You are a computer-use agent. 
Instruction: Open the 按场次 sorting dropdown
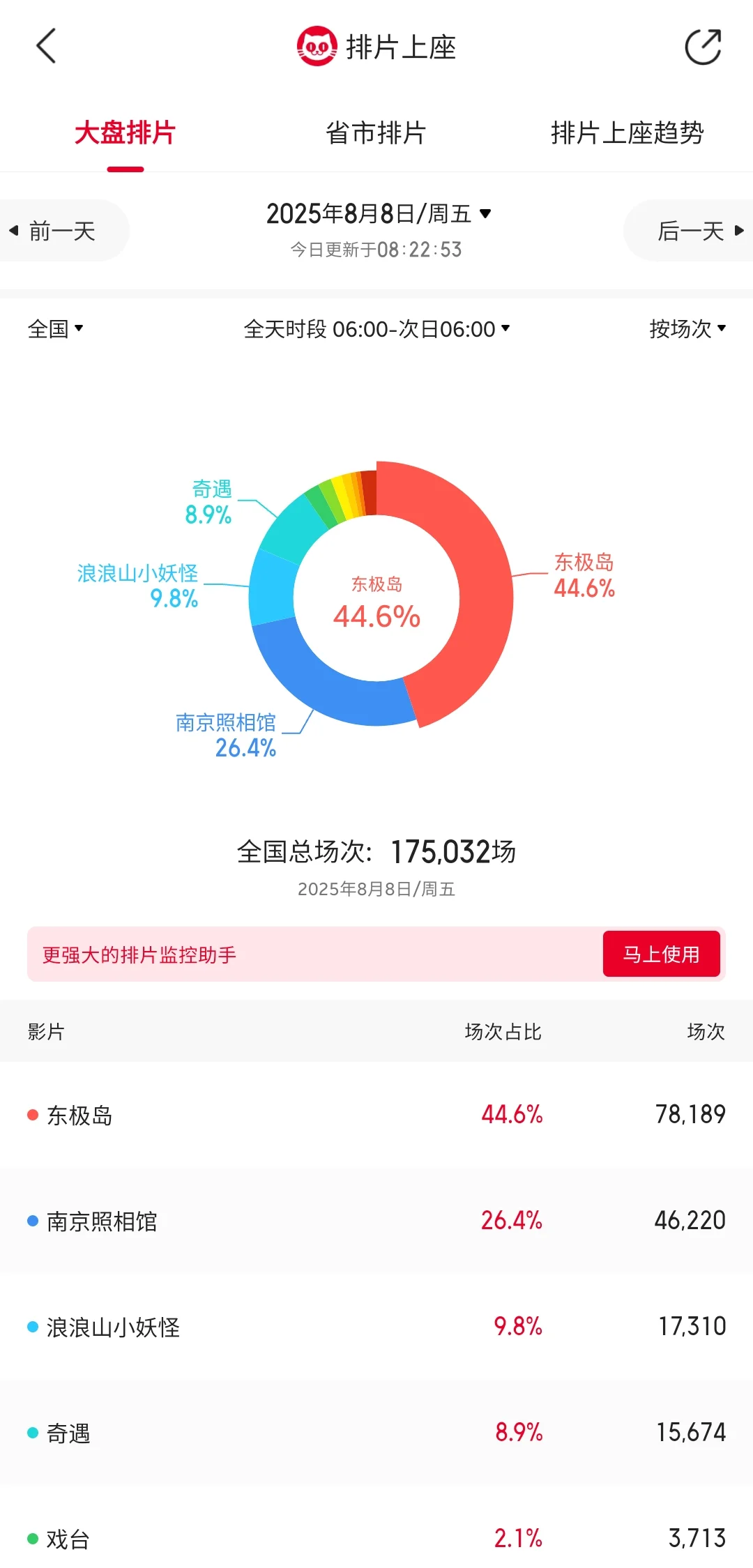click(687, 328)
